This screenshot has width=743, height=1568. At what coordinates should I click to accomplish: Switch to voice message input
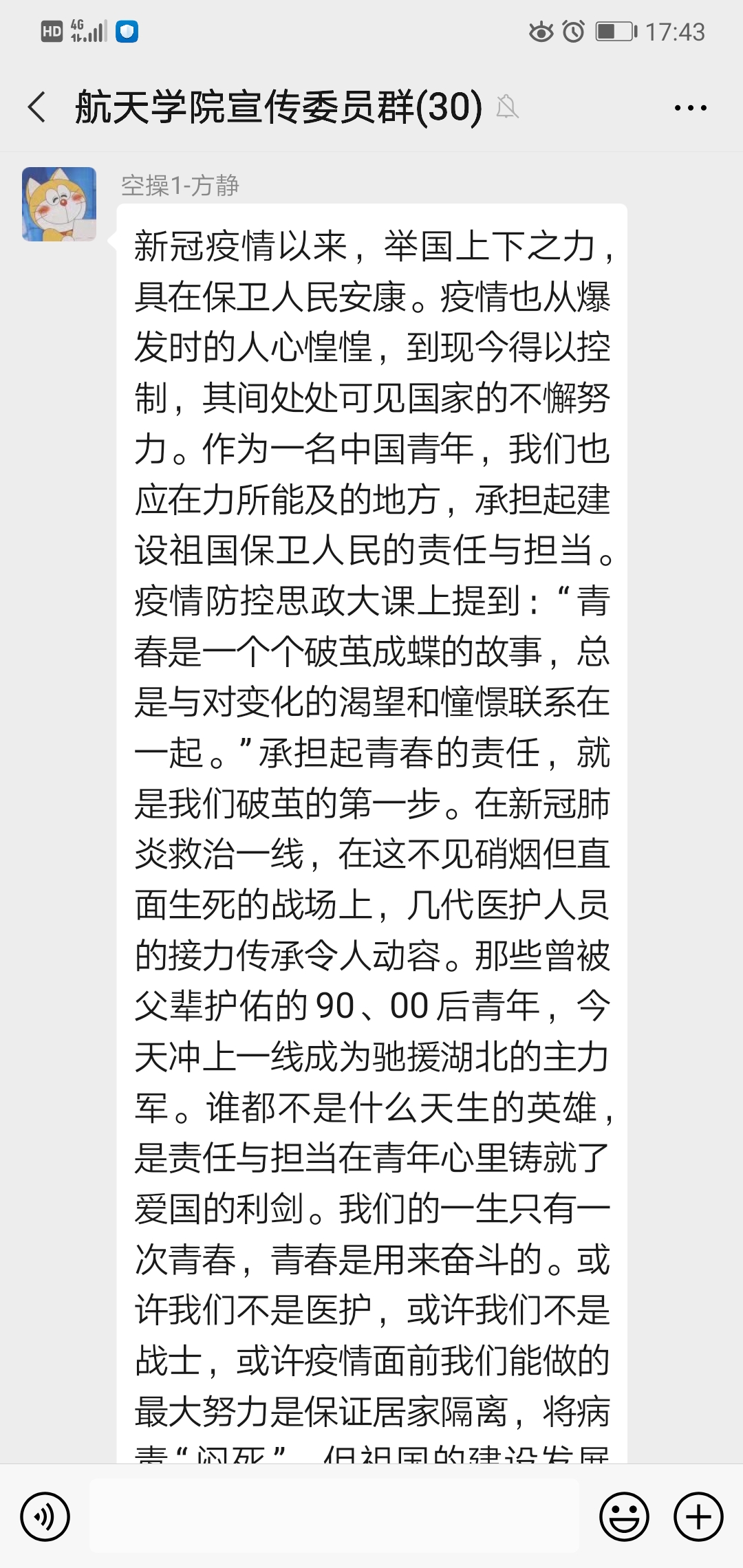(x=45, y=1516)
